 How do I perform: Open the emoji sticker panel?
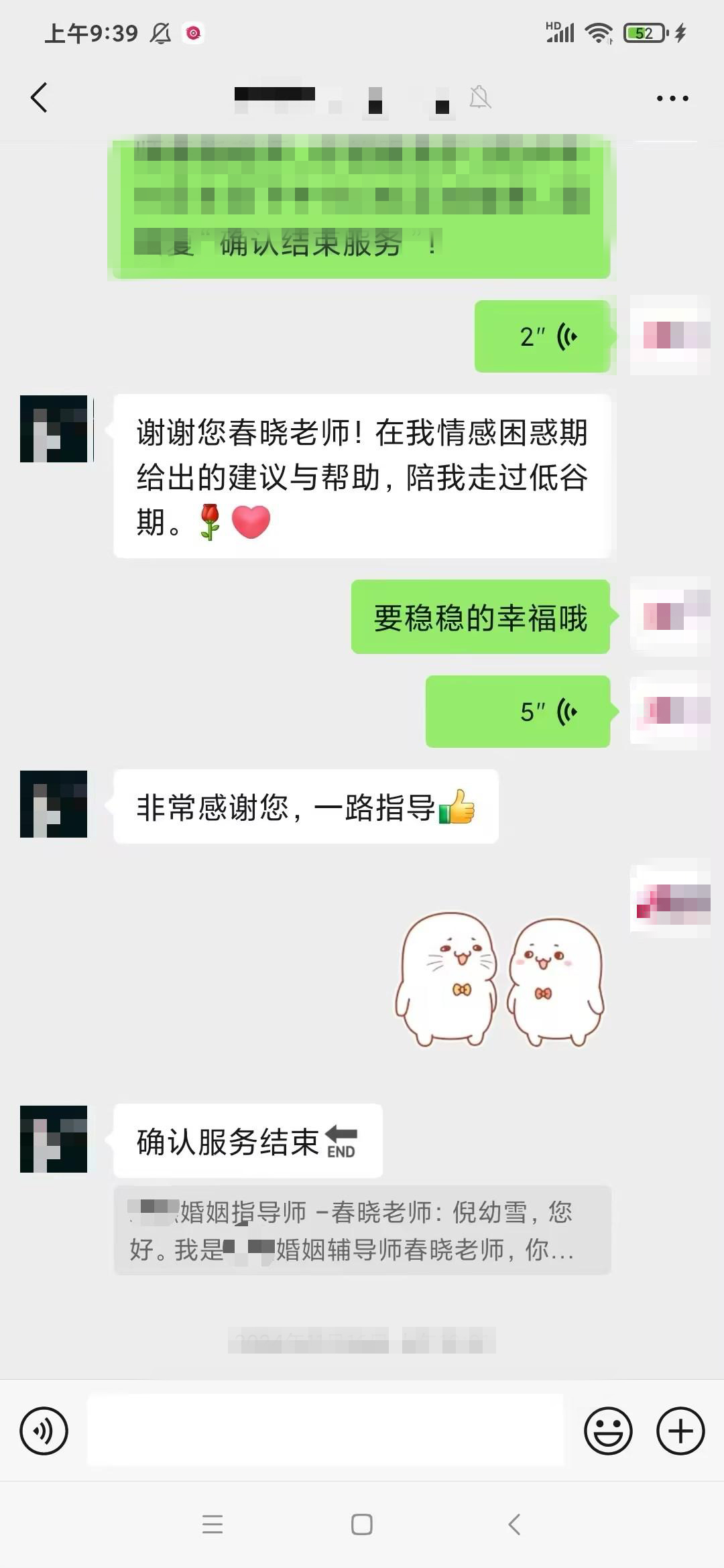coord(608,1431)
